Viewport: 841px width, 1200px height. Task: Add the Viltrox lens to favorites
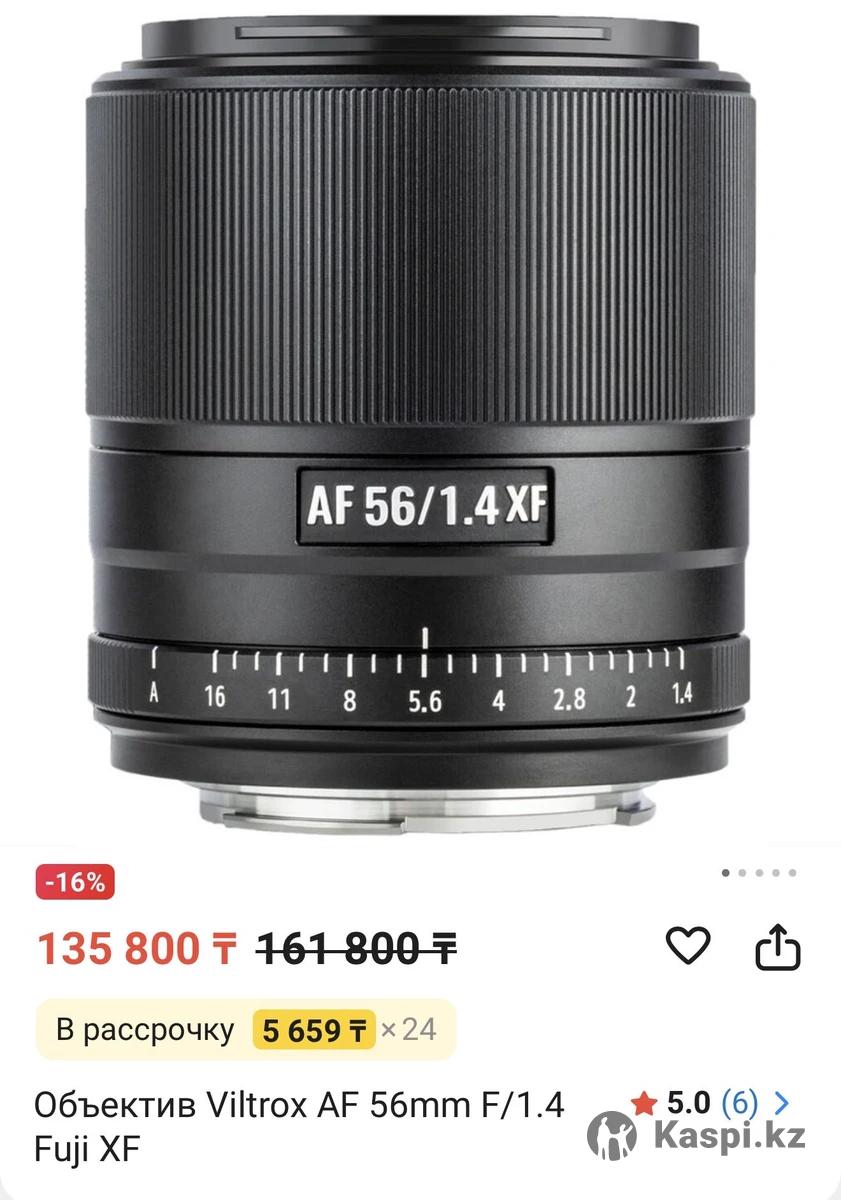tap(688, 945)
